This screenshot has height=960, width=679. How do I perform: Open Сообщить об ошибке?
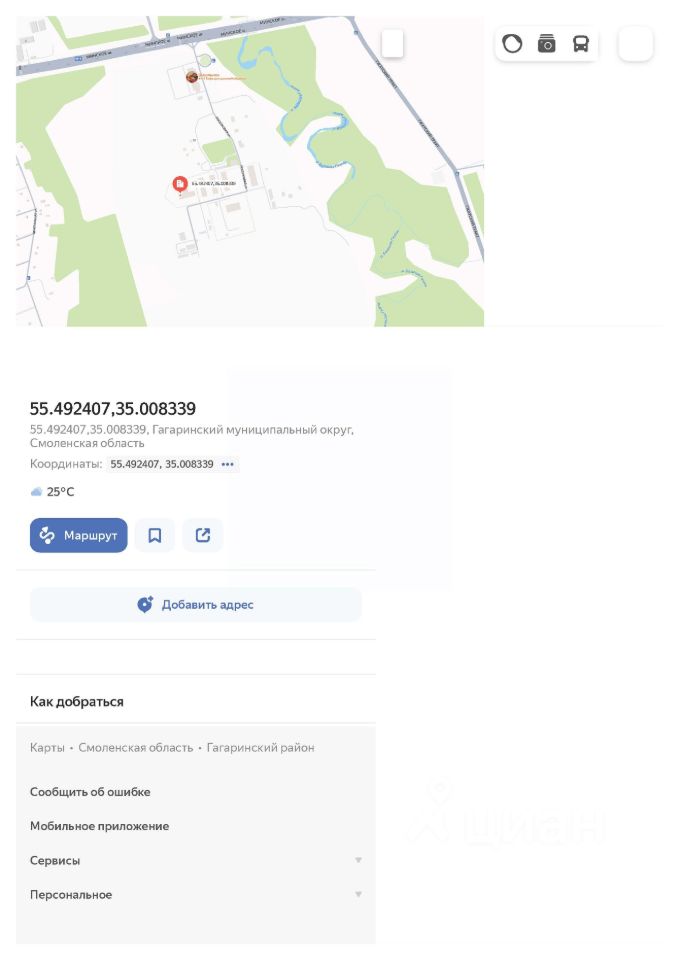click(90, 792)
